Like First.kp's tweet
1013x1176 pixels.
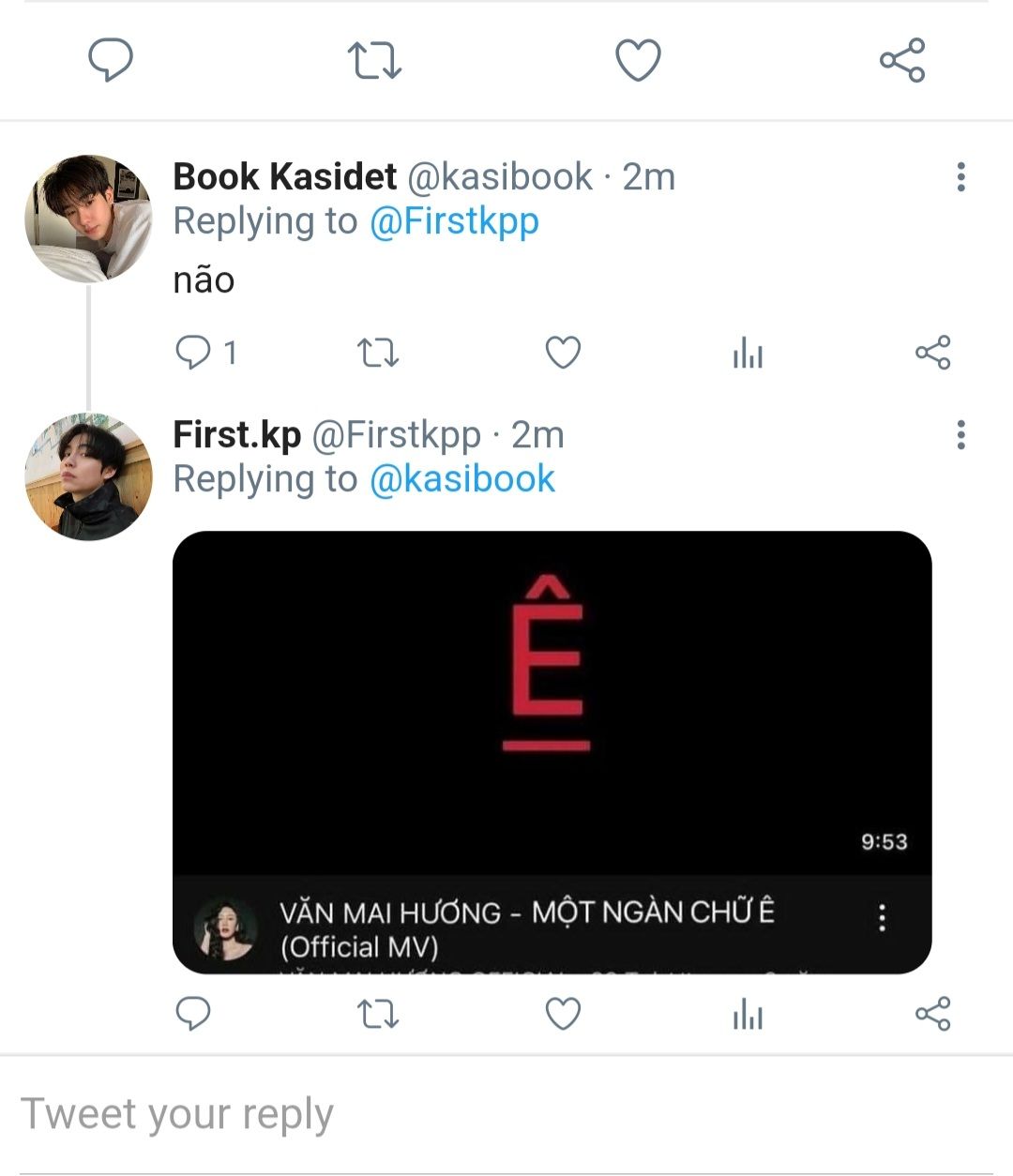[563, 1014]
